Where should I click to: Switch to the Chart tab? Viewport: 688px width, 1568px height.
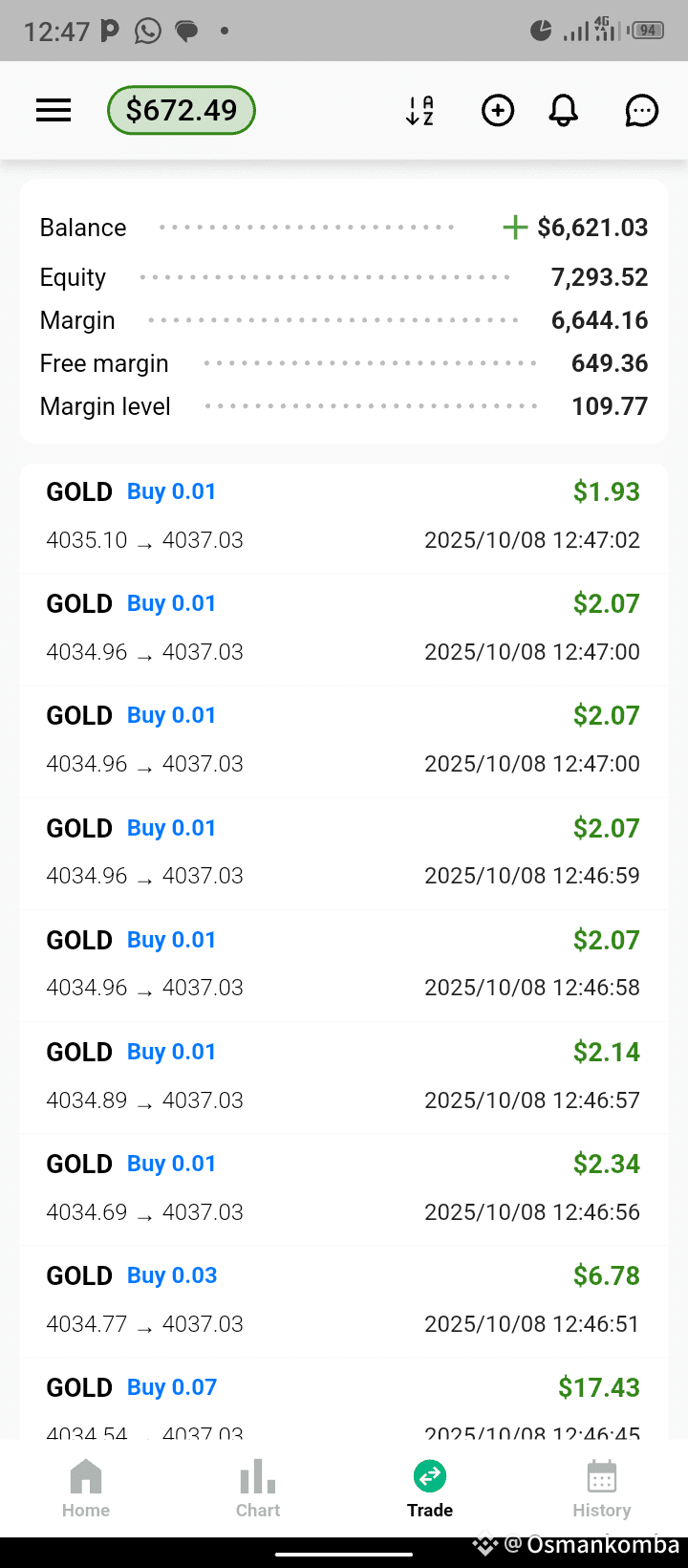258,1490
